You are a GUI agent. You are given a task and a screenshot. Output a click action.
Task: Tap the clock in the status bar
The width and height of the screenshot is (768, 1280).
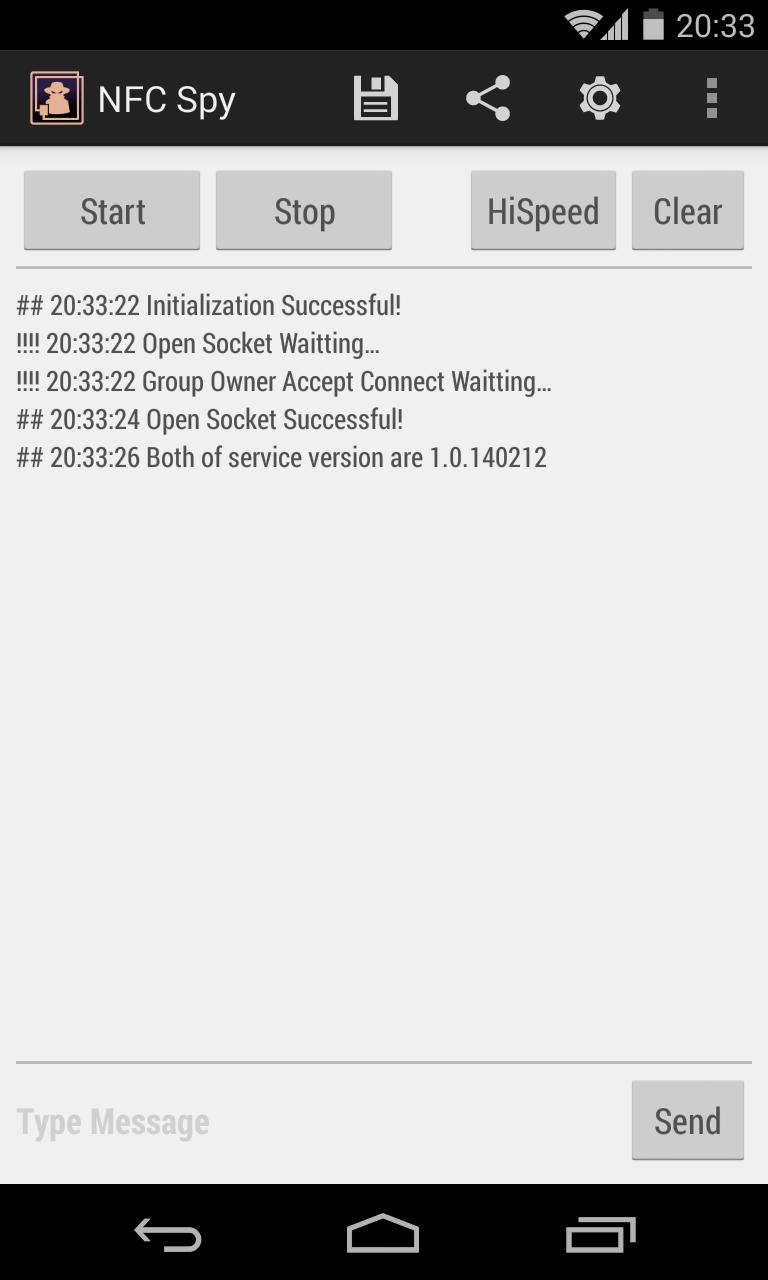(x=716, y=27)
